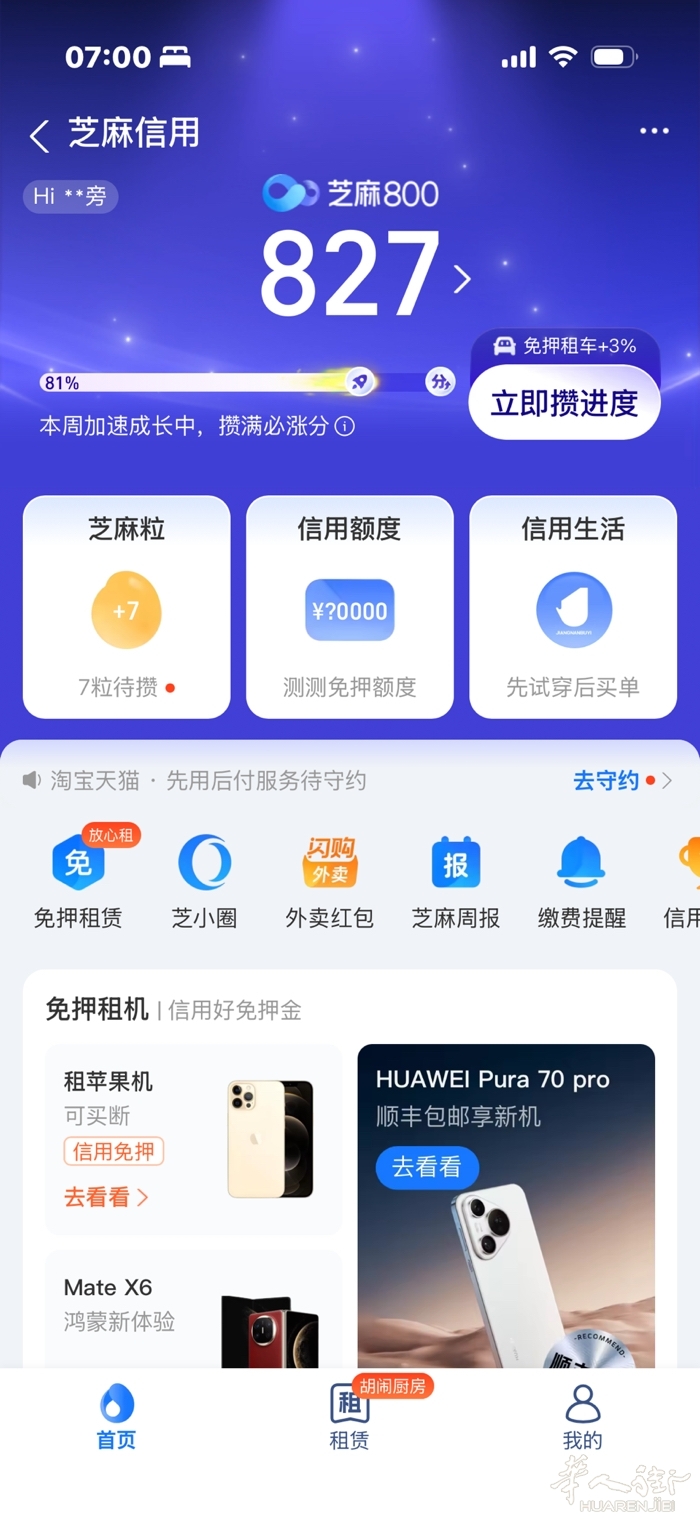
Task: Open the 信用额度 card
Action: [350, 607]
